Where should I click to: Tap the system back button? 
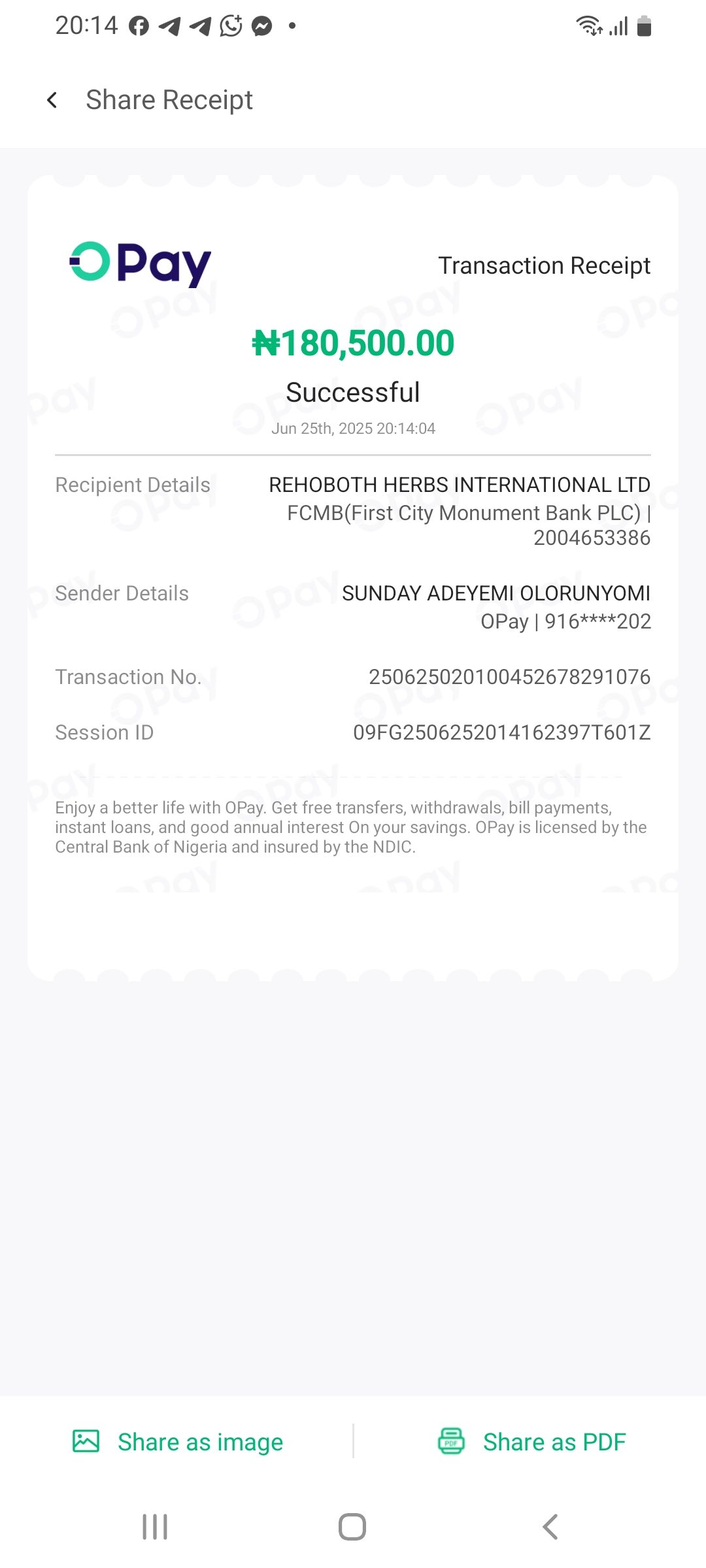(x=550, y=1527)
